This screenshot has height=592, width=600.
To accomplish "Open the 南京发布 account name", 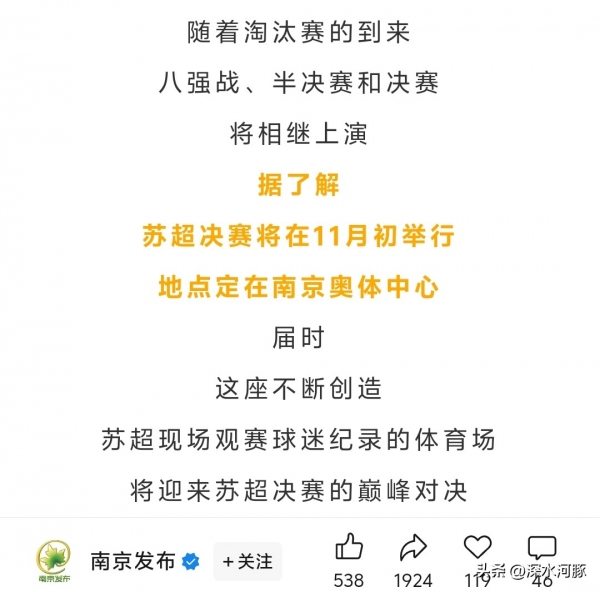I will [x=133, y=561].
